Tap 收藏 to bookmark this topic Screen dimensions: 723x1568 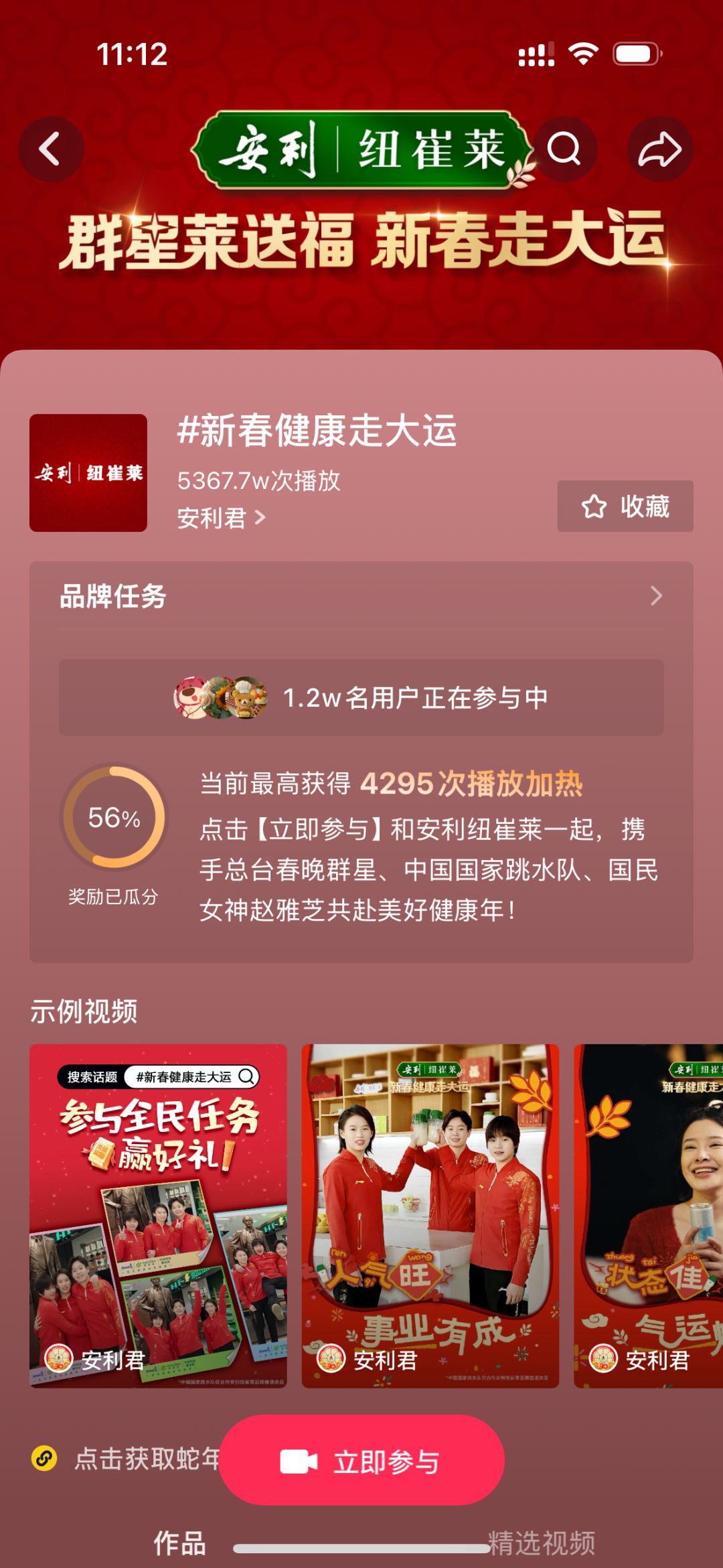point(625,506)
